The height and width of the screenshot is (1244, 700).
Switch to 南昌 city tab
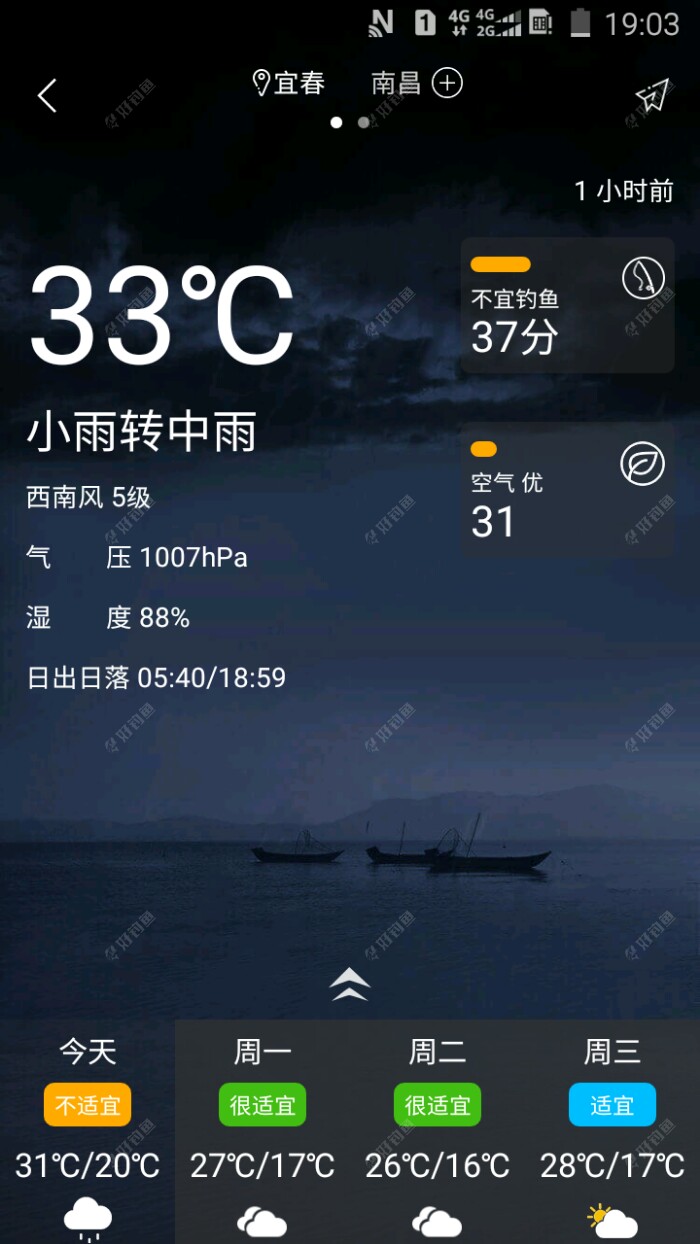[x=396, y=83]
